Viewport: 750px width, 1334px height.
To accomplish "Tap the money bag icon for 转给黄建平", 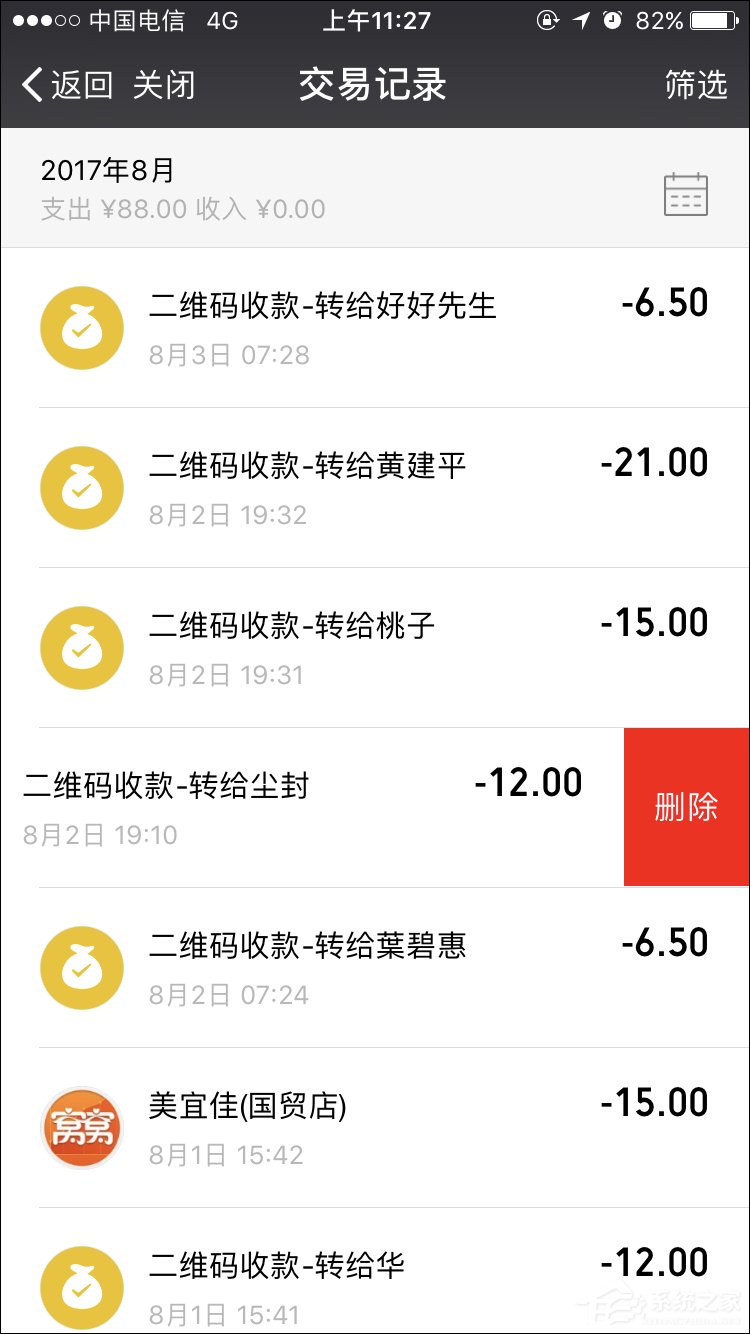I will coord(81,488).
